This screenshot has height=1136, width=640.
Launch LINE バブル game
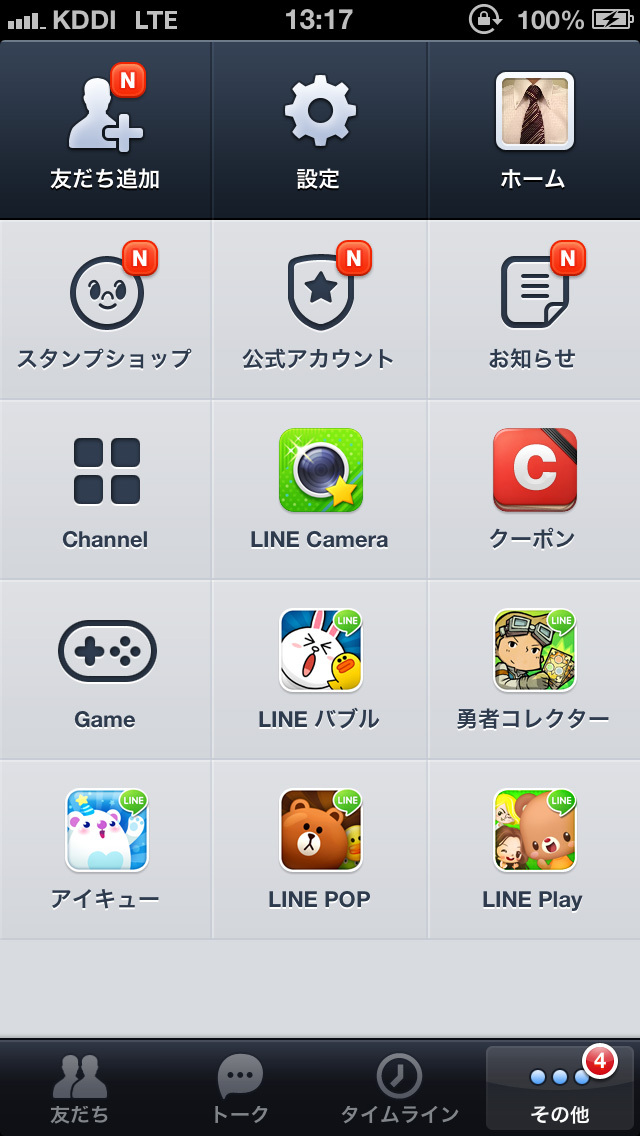click(319, 670)
